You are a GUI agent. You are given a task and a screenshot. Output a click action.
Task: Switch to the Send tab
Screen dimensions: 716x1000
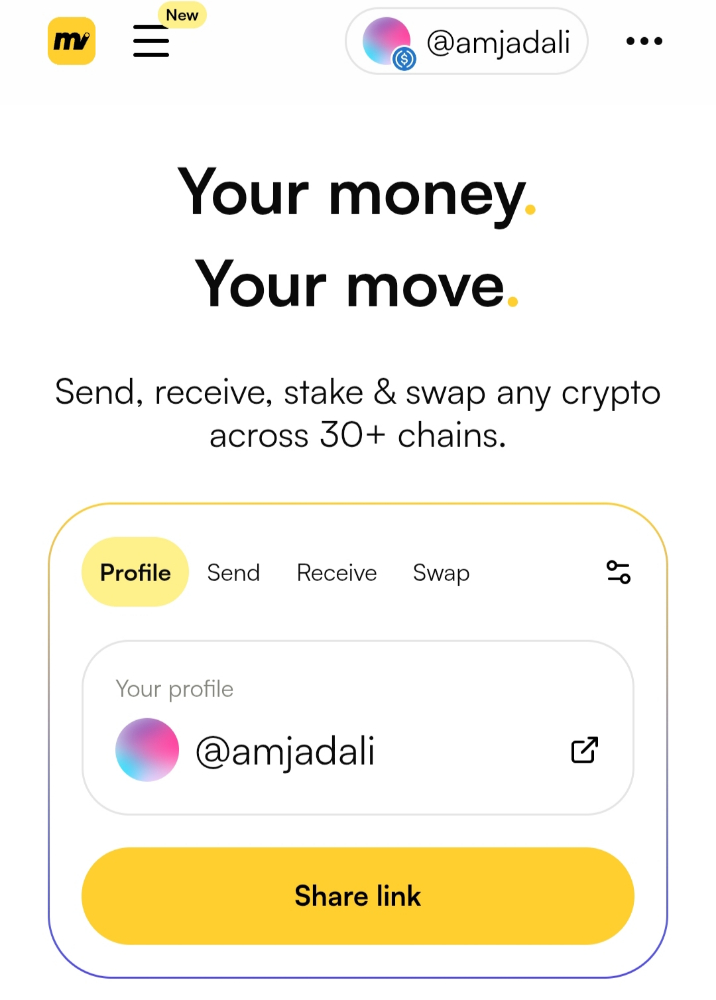[233, 573]
